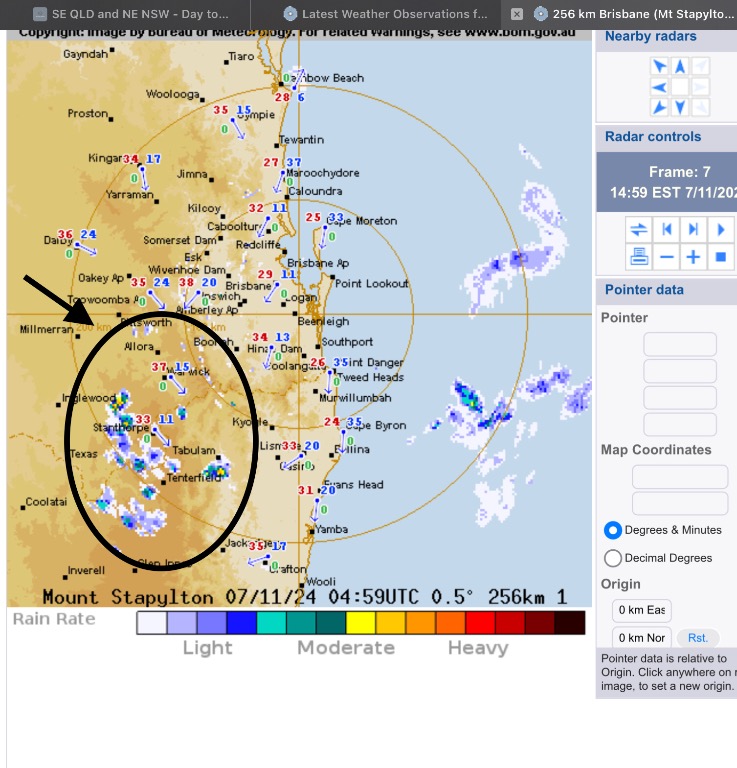This screenshot has width=737, height=768.
Task: Stop the radar loop animation
Action: [720, 257]
